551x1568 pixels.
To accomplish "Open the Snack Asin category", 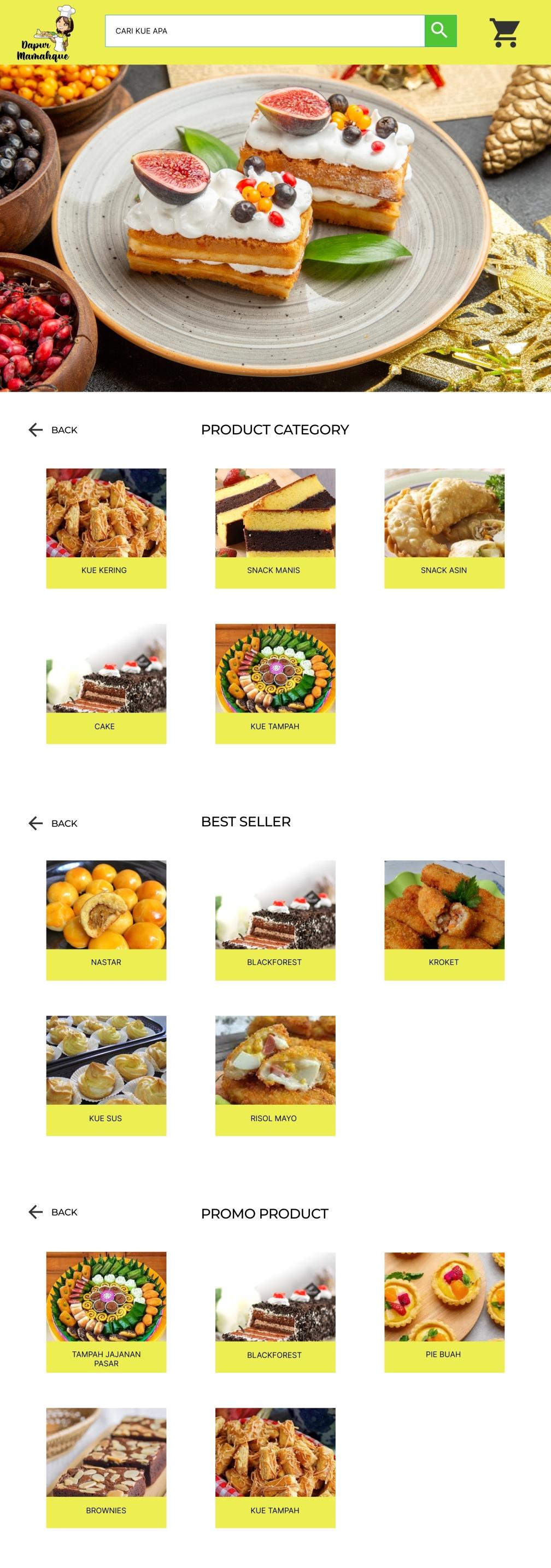I will point(444,528).
